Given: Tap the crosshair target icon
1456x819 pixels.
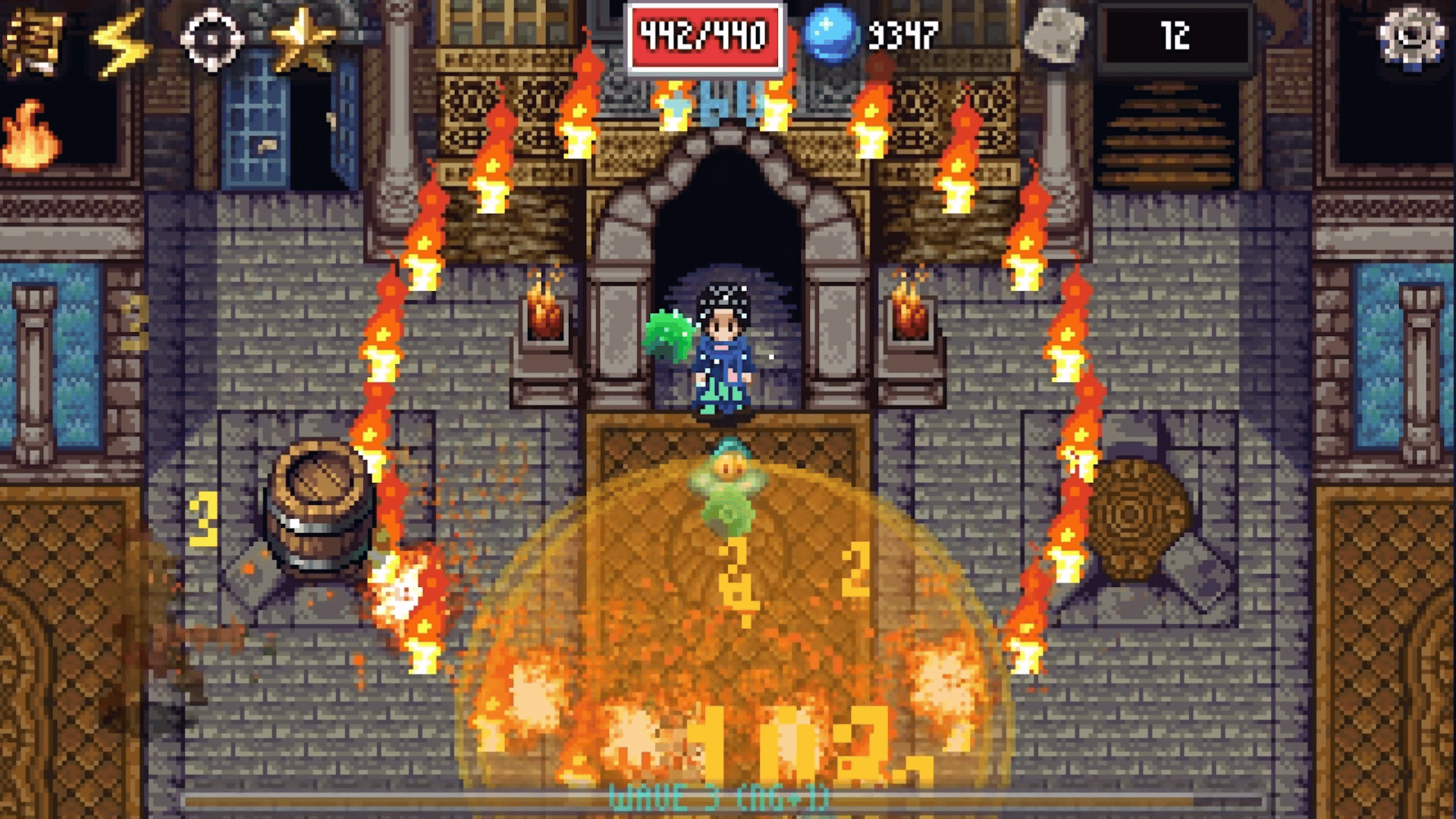Looking at the screenshot, I should click(212, 39).
